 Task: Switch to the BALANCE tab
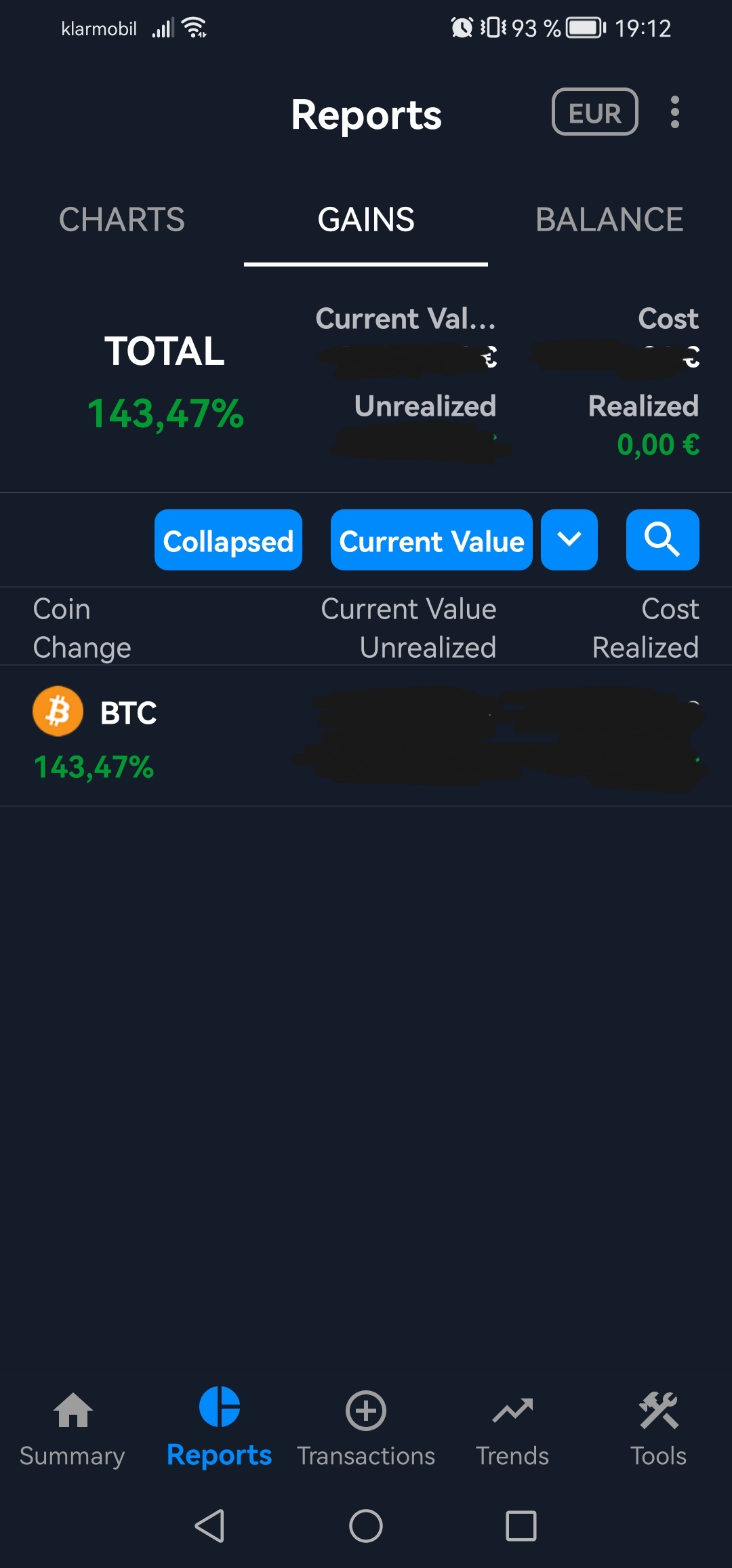click(609, 220)
